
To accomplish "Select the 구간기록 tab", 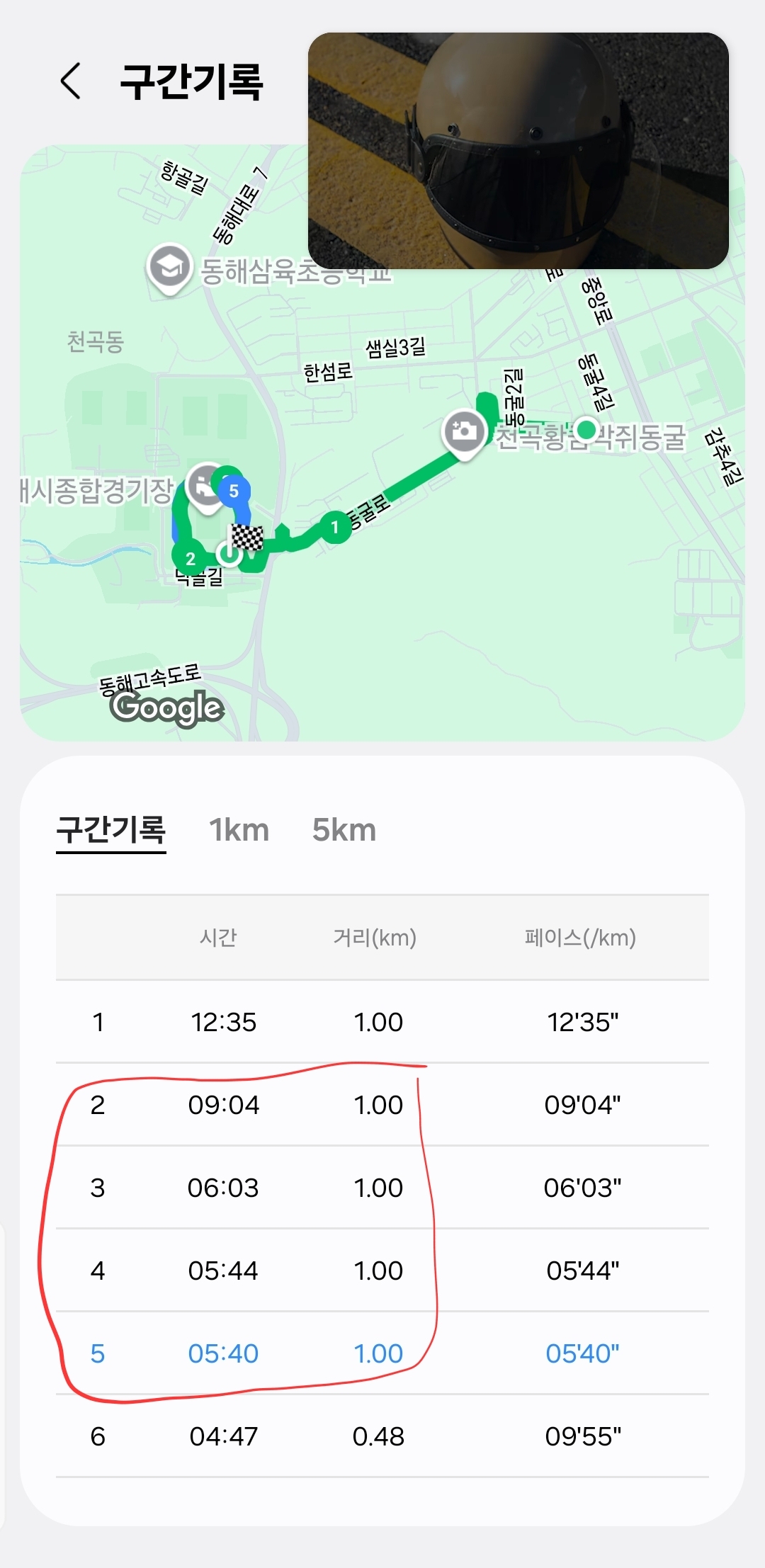I will click(111, 830).
